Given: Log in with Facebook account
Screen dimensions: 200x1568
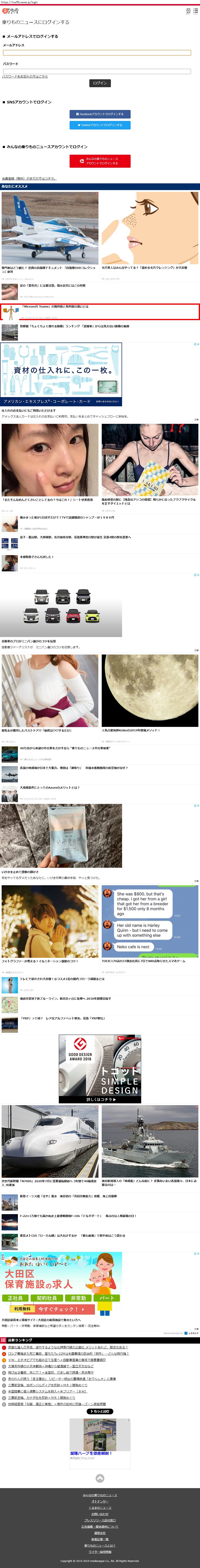Looking at the screenshot, I should (x=100, y=114).
